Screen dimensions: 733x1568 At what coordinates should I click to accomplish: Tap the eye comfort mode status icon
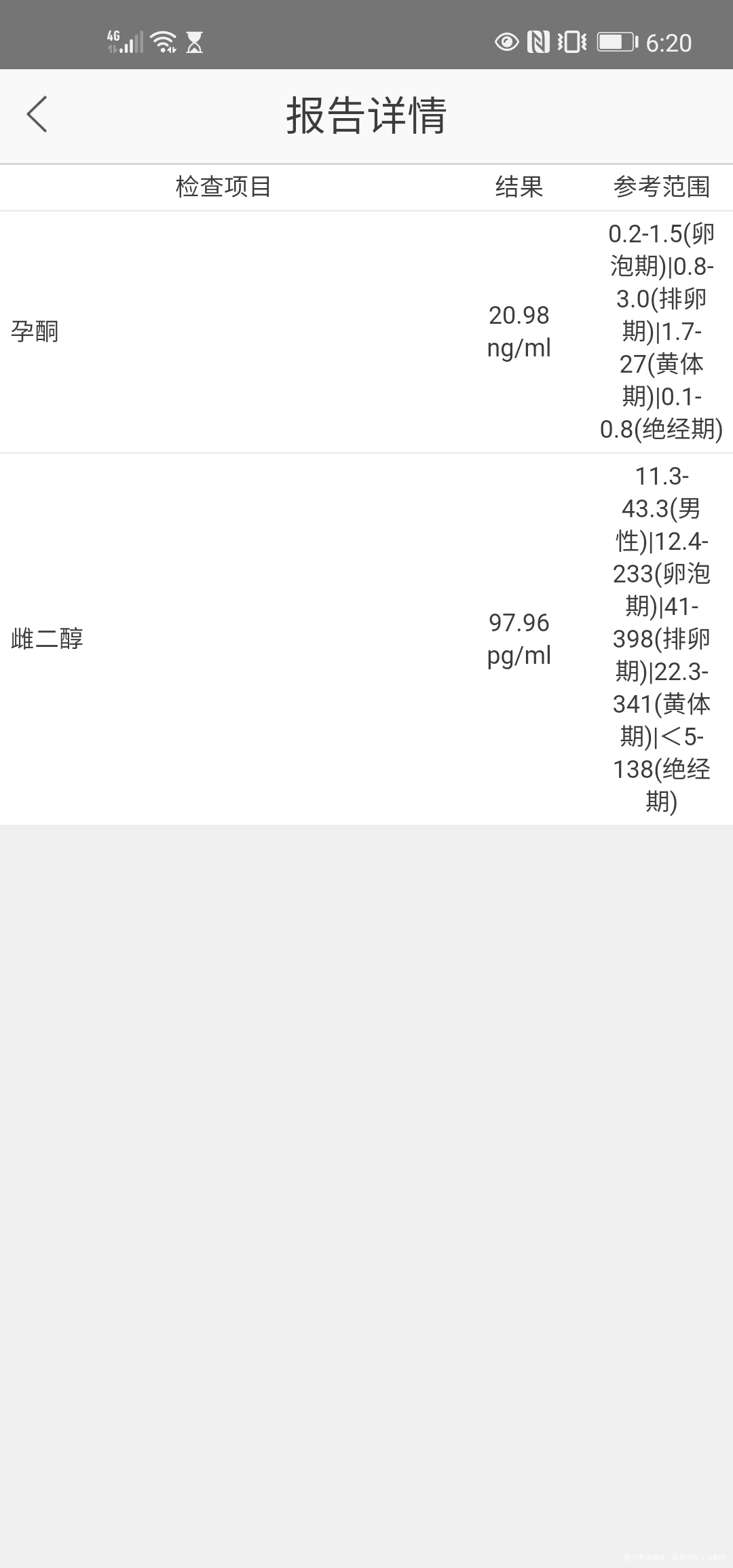(506, 42)
